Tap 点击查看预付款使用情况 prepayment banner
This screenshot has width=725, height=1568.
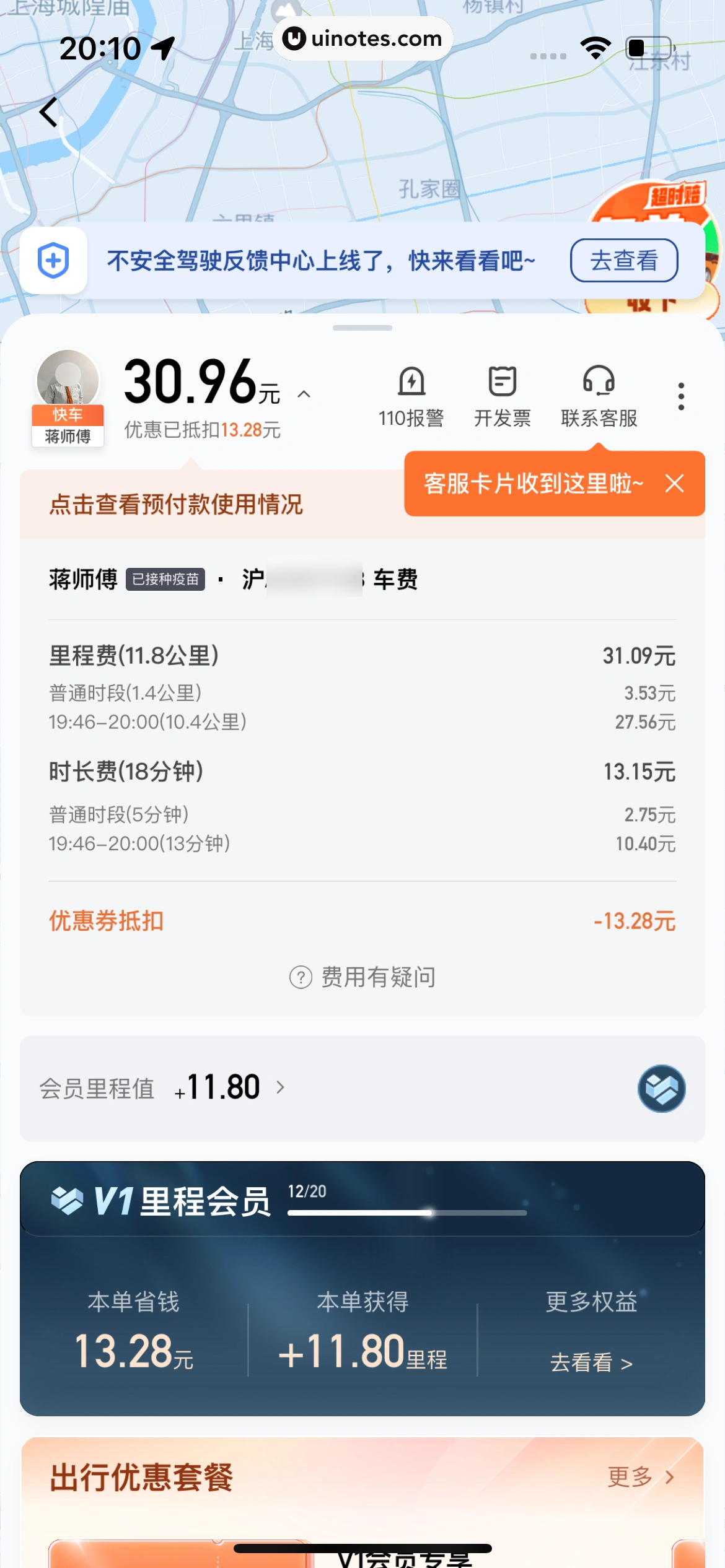[x=175, y=504]
